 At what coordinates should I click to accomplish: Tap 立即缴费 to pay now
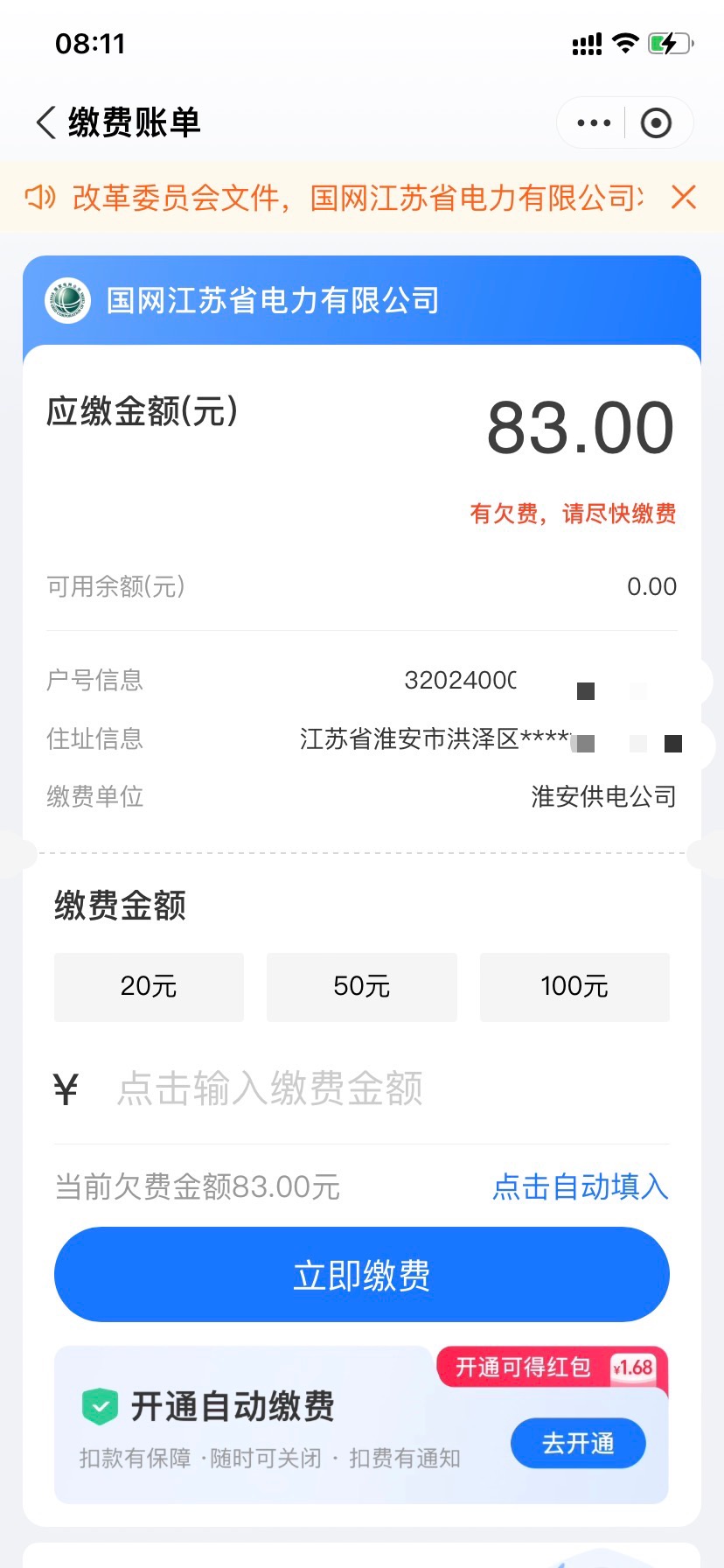[x=362, y=1275]
